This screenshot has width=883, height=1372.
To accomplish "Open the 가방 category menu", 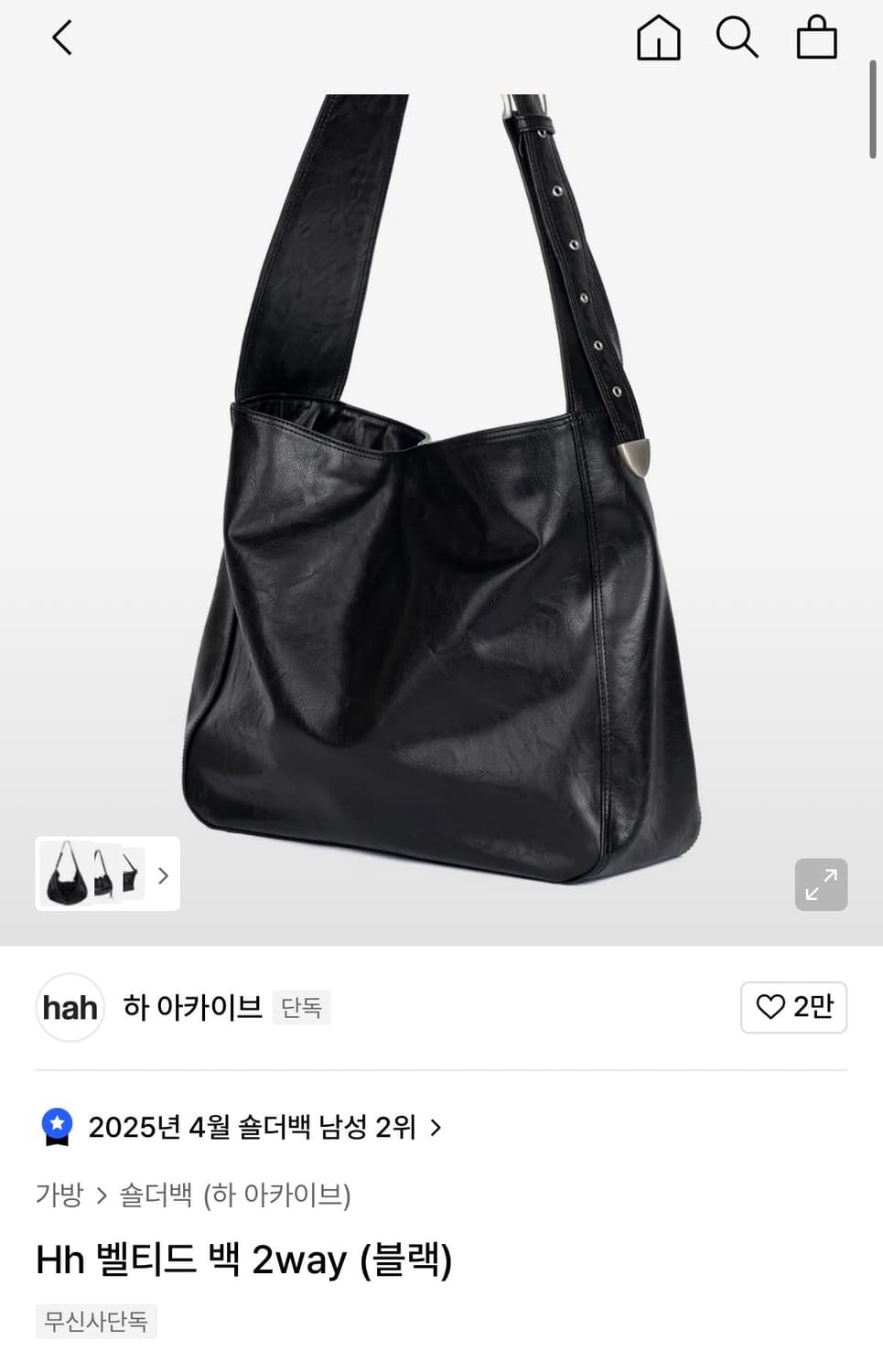I will 59,1195.
